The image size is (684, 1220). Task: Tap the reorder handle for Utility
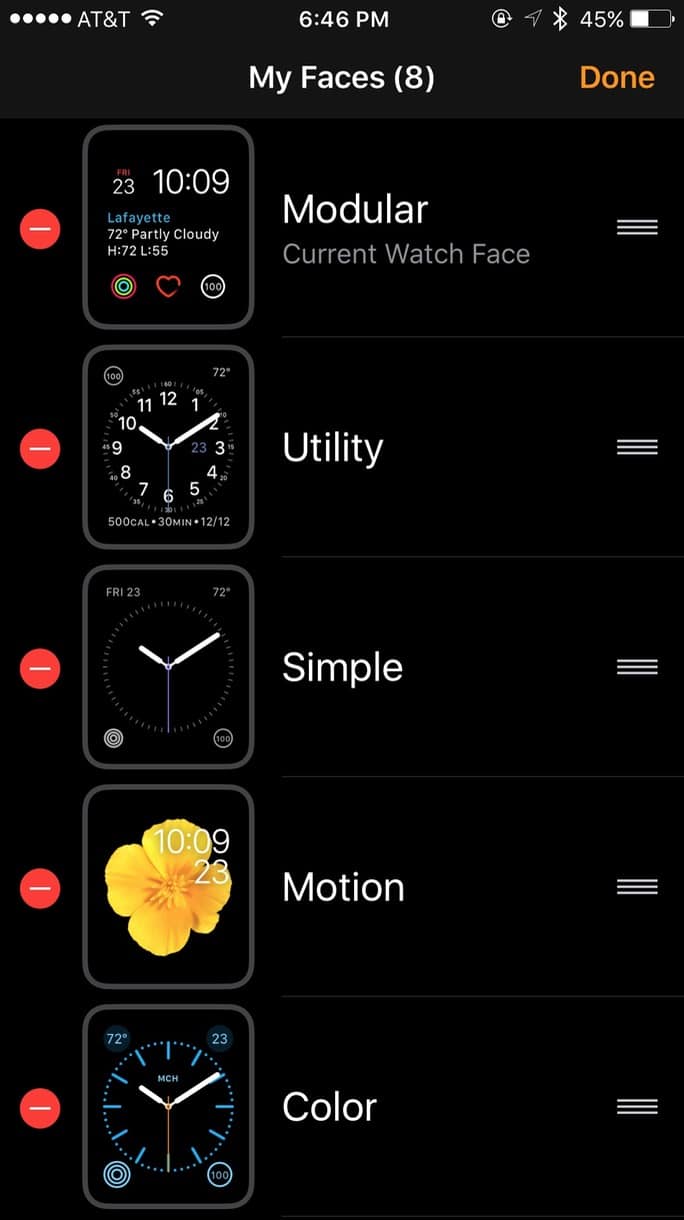(637, 447)
